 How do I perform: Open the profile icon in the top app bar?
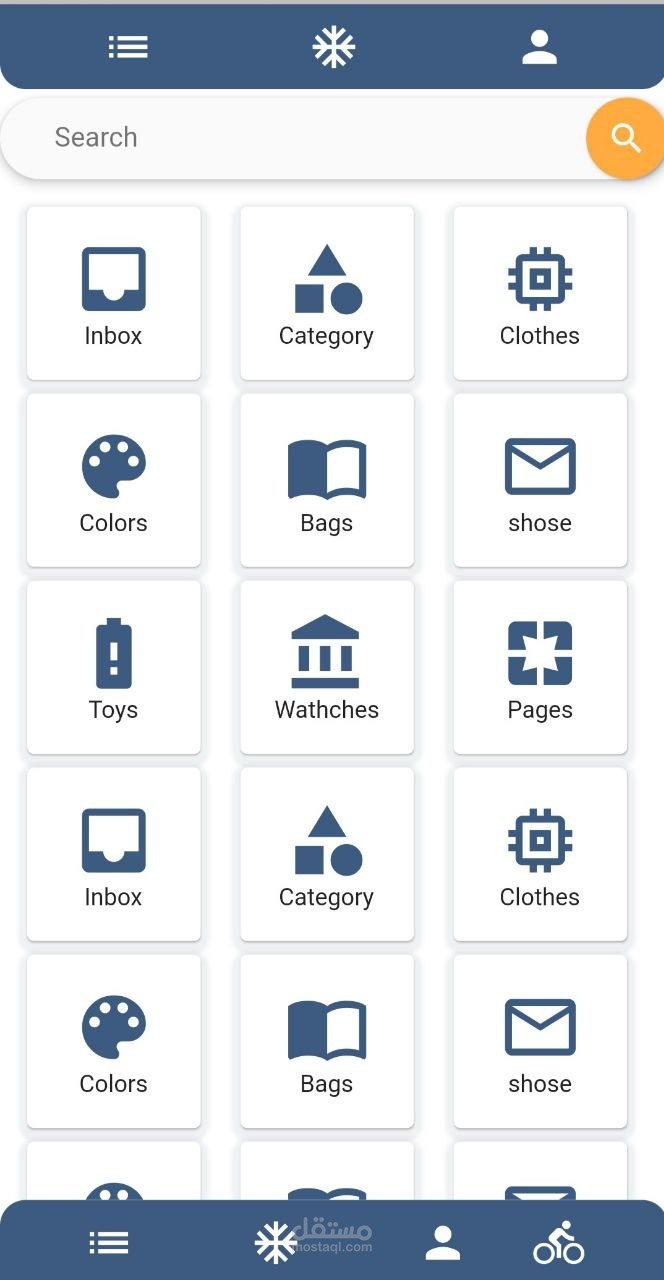coord(539,47)
